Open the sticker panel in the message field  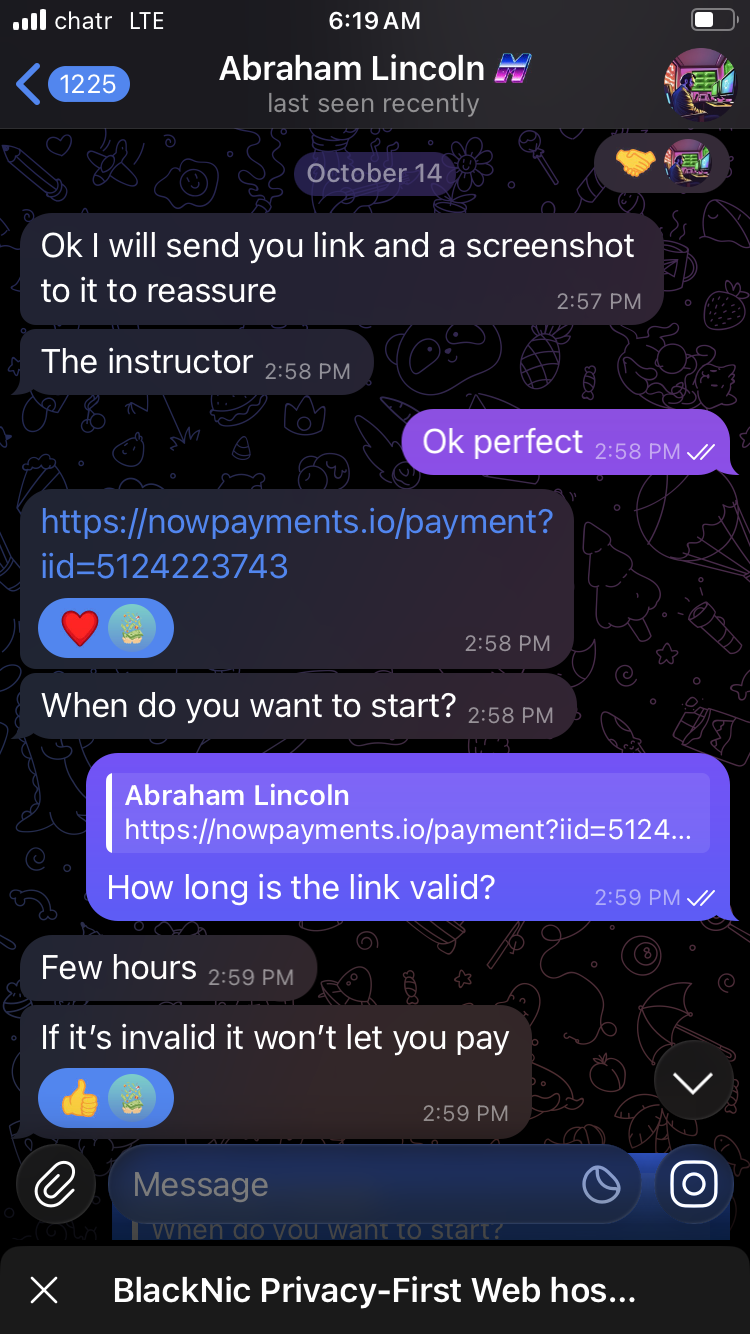tap(601, 1185)
